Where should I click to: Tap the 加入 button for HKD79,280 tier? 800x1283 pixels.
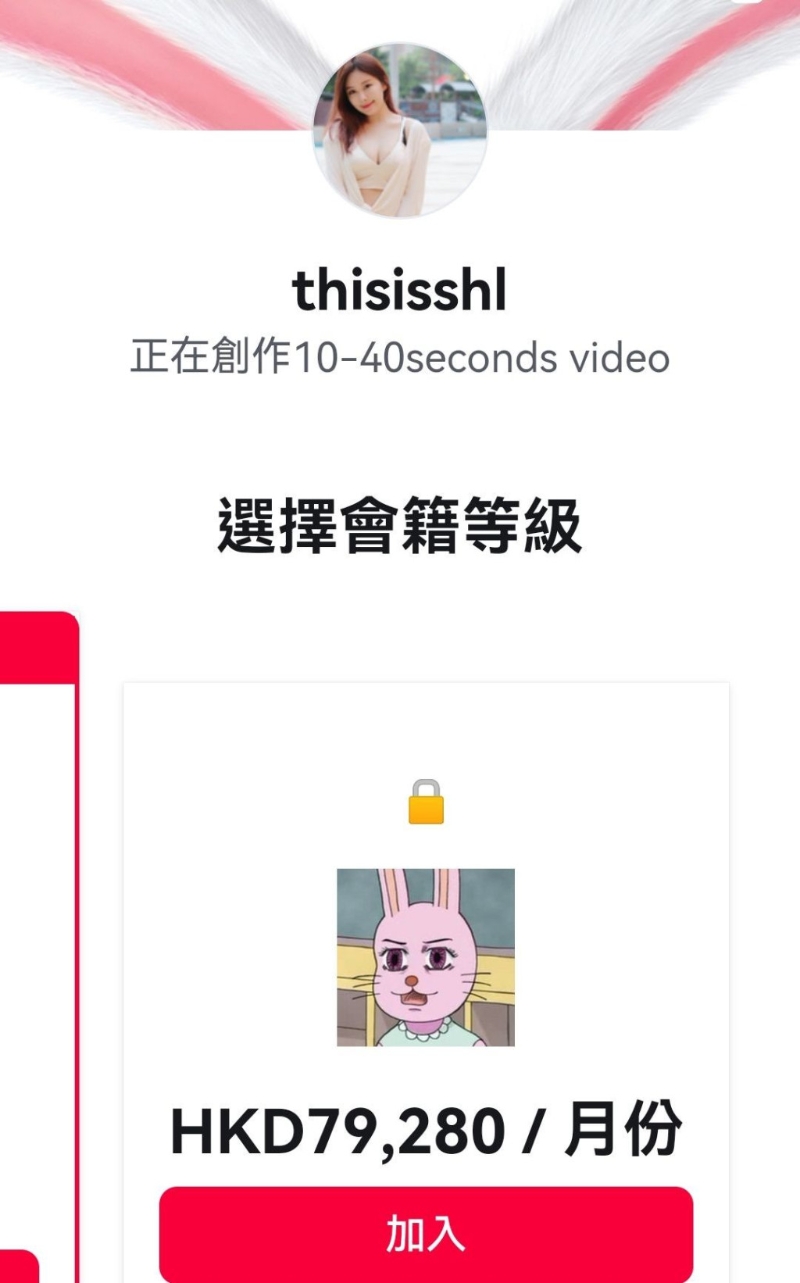pos(425,1235)
